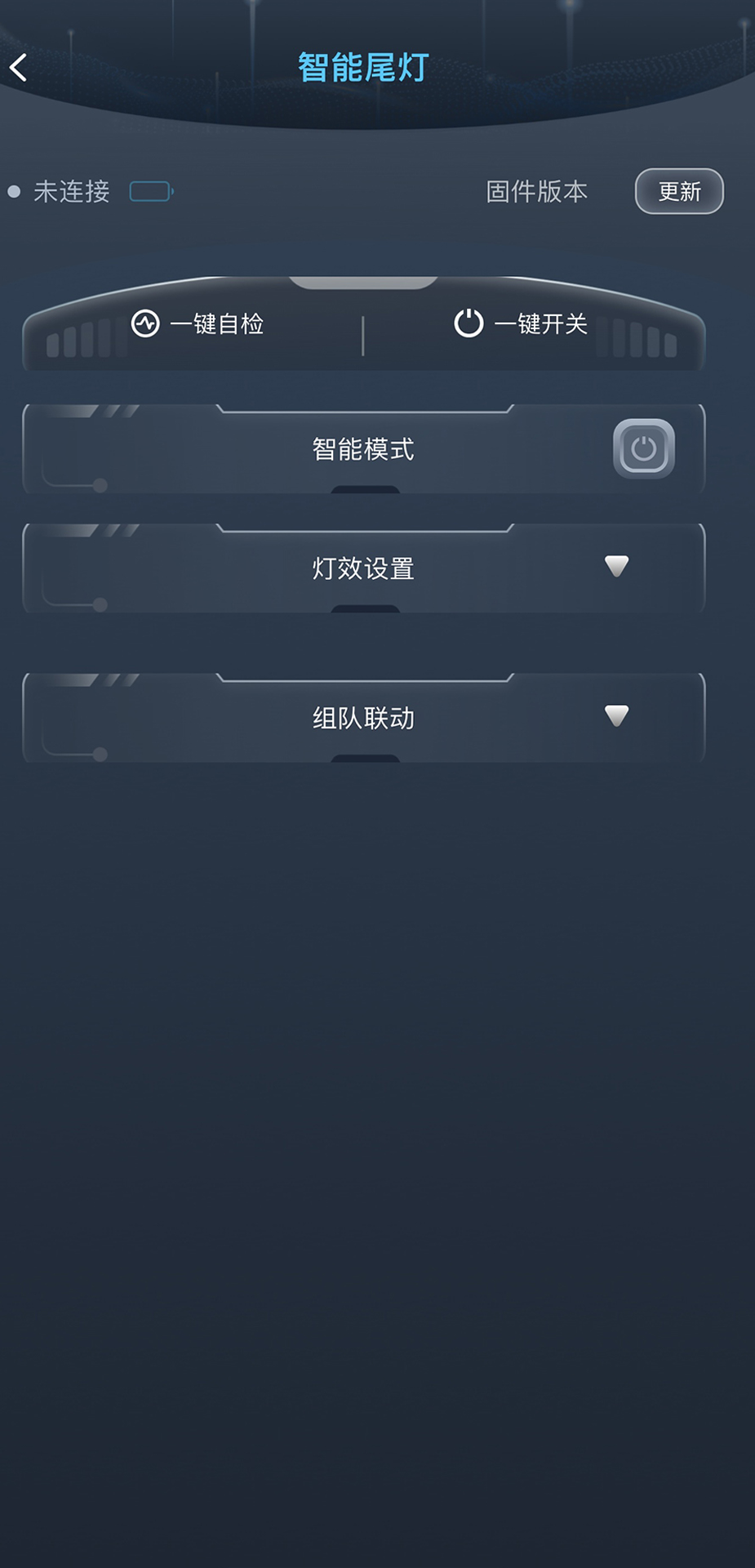Click the 固件版本 firmware label
This screenshot has height=1568, width=755.
pos(537,192)
